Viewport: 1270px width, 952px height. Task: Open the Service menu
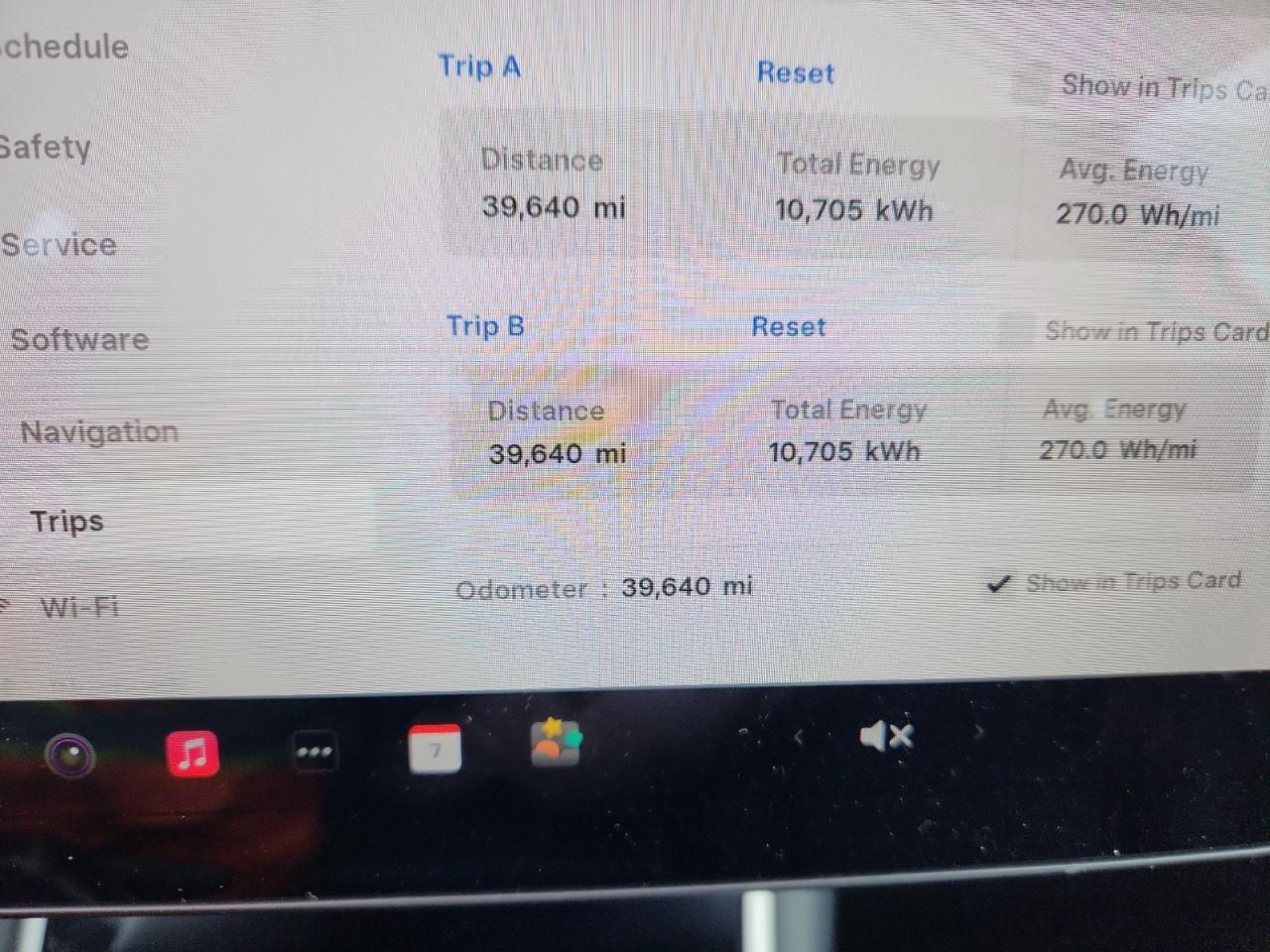tap(59, 245)
